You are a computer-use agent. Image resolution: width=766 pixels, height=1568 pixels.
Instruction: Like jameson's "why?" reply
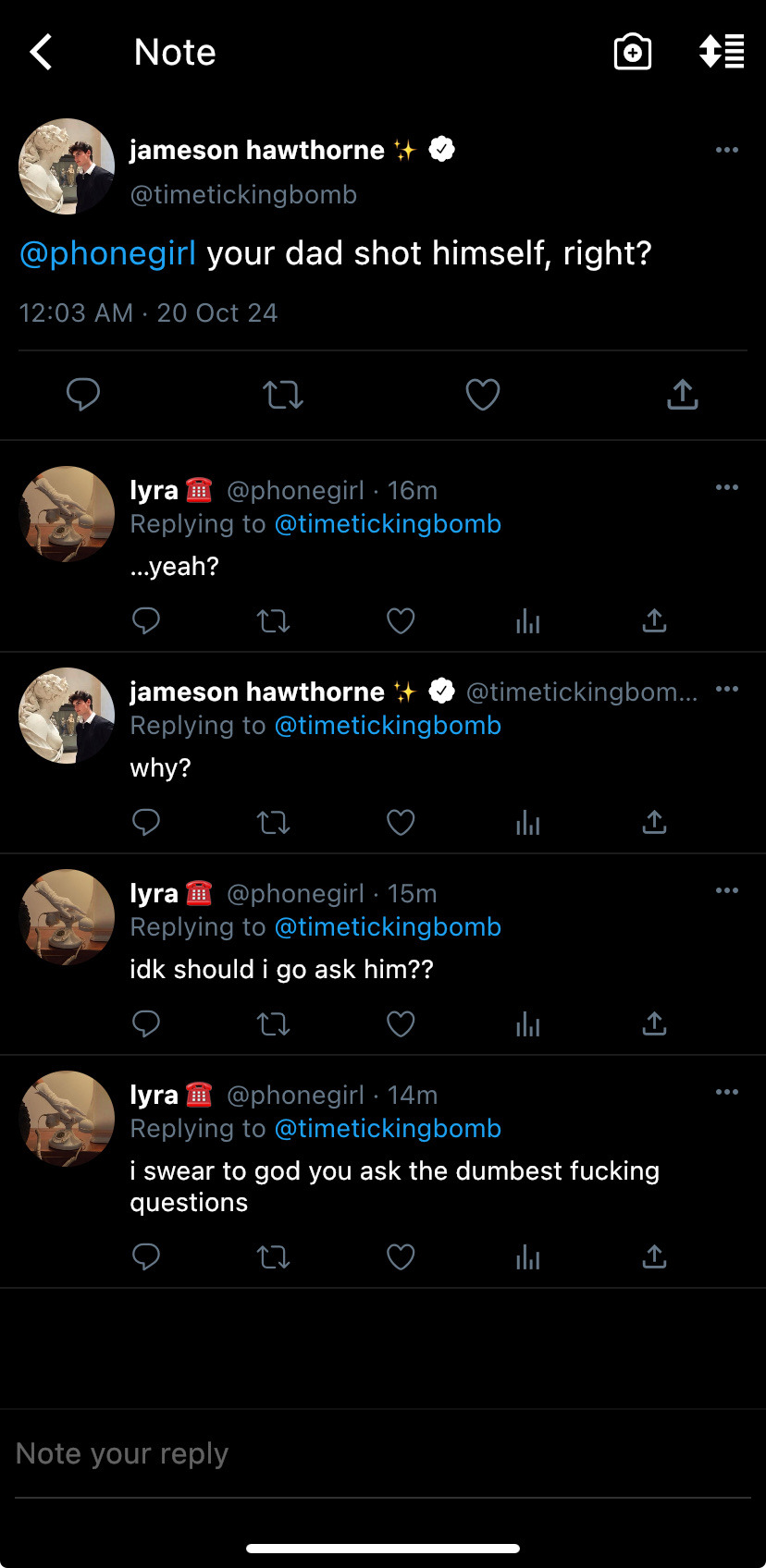click(x=401, y=822)
